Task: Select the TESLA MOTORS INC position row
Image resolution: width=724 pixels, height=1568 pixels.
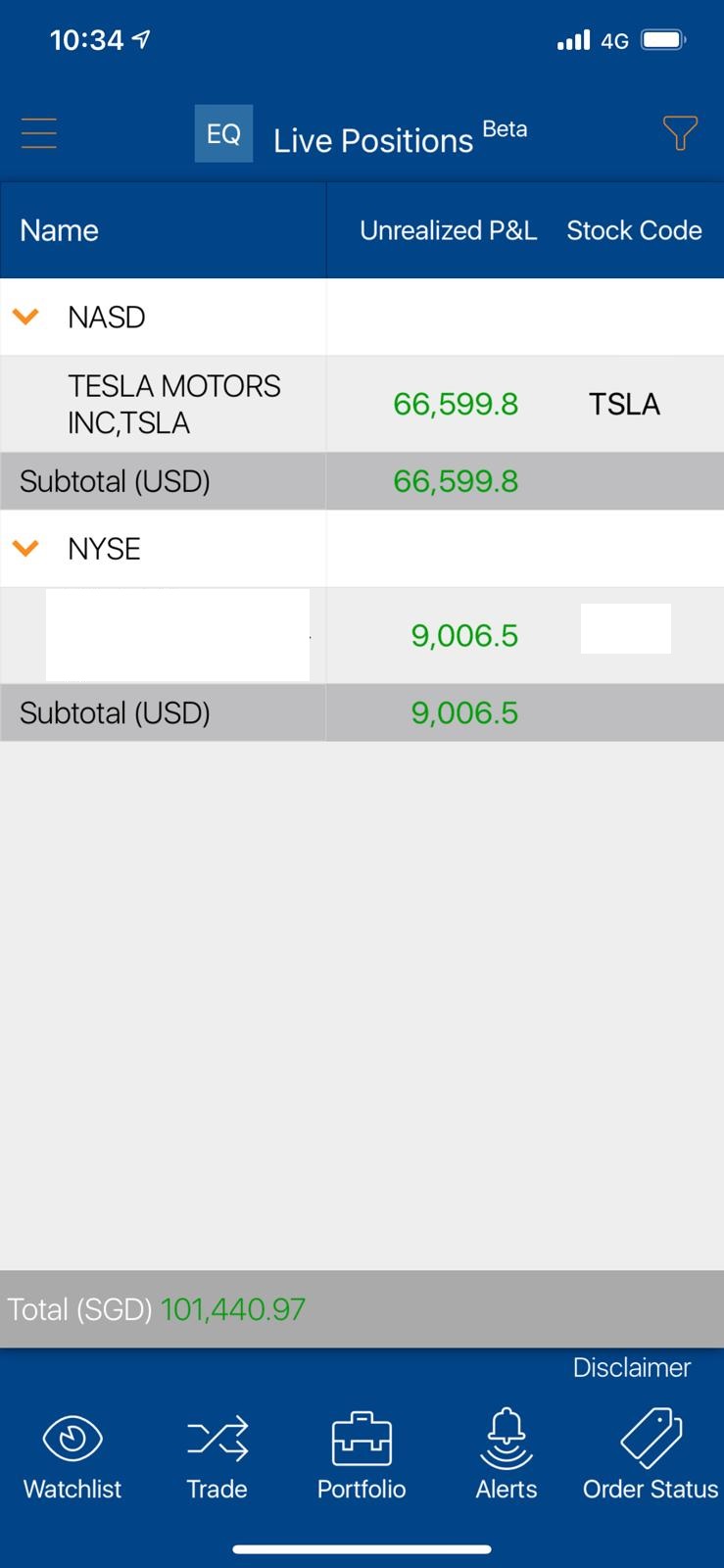Action: point(173,403)
